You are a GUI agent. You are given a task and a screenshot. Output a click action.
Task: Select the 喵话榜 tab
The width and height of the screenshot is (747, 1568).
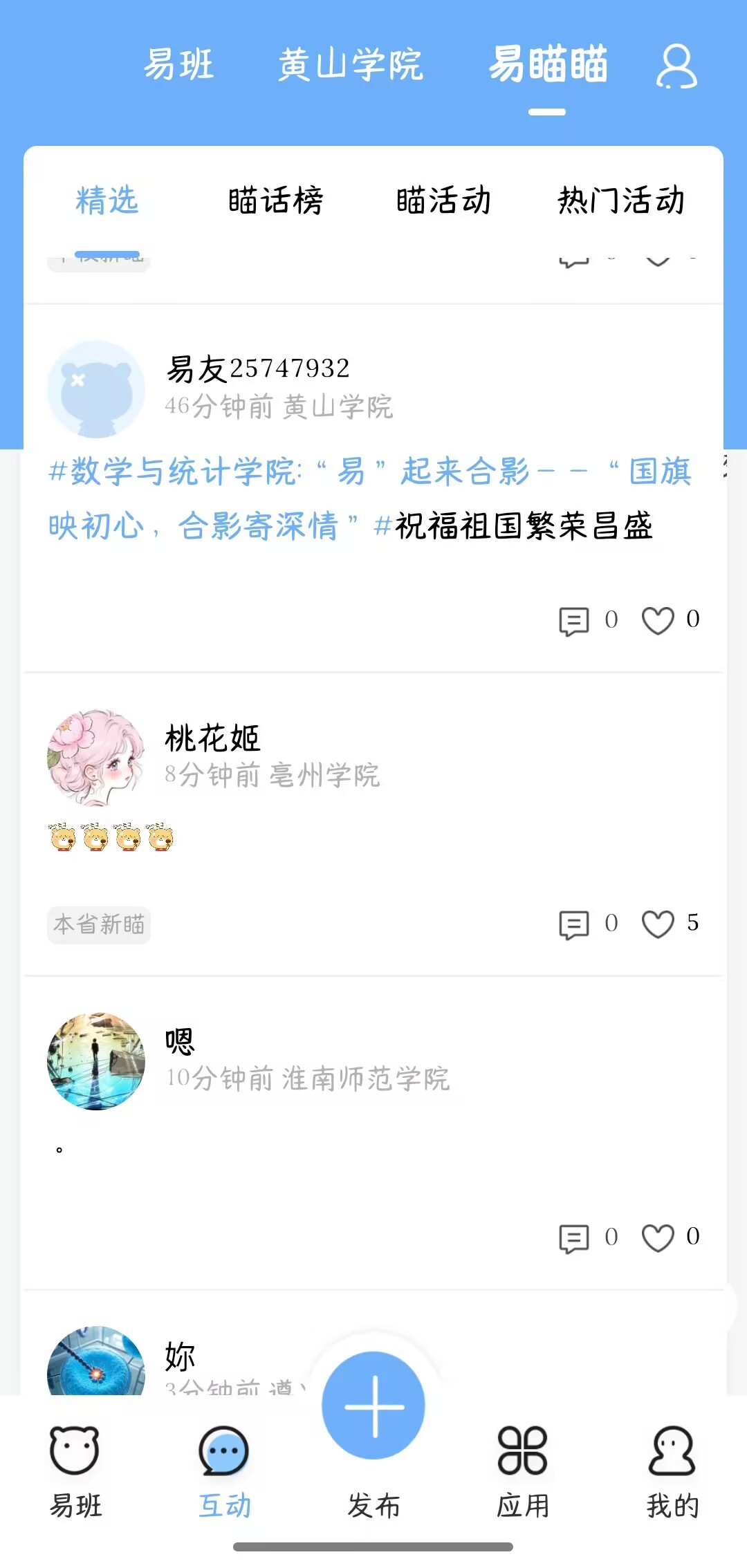(x=275, y=200)
